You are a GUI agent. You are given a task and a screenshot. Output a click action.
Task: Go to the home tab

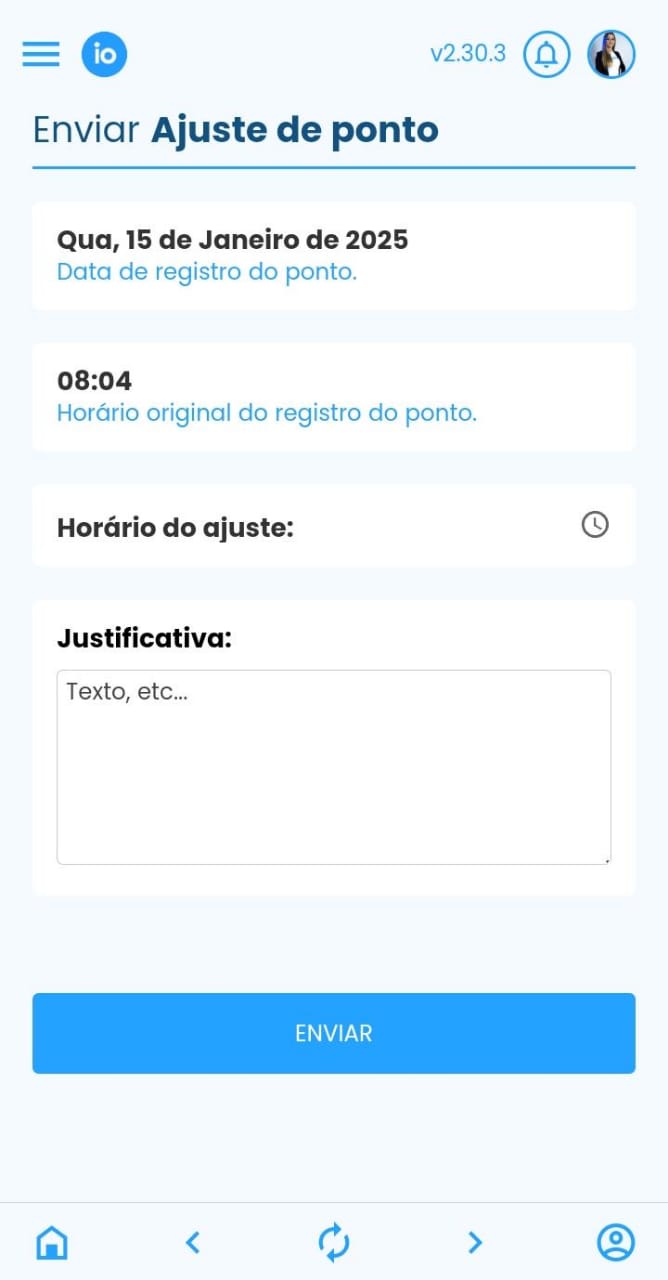(52, 1242)
